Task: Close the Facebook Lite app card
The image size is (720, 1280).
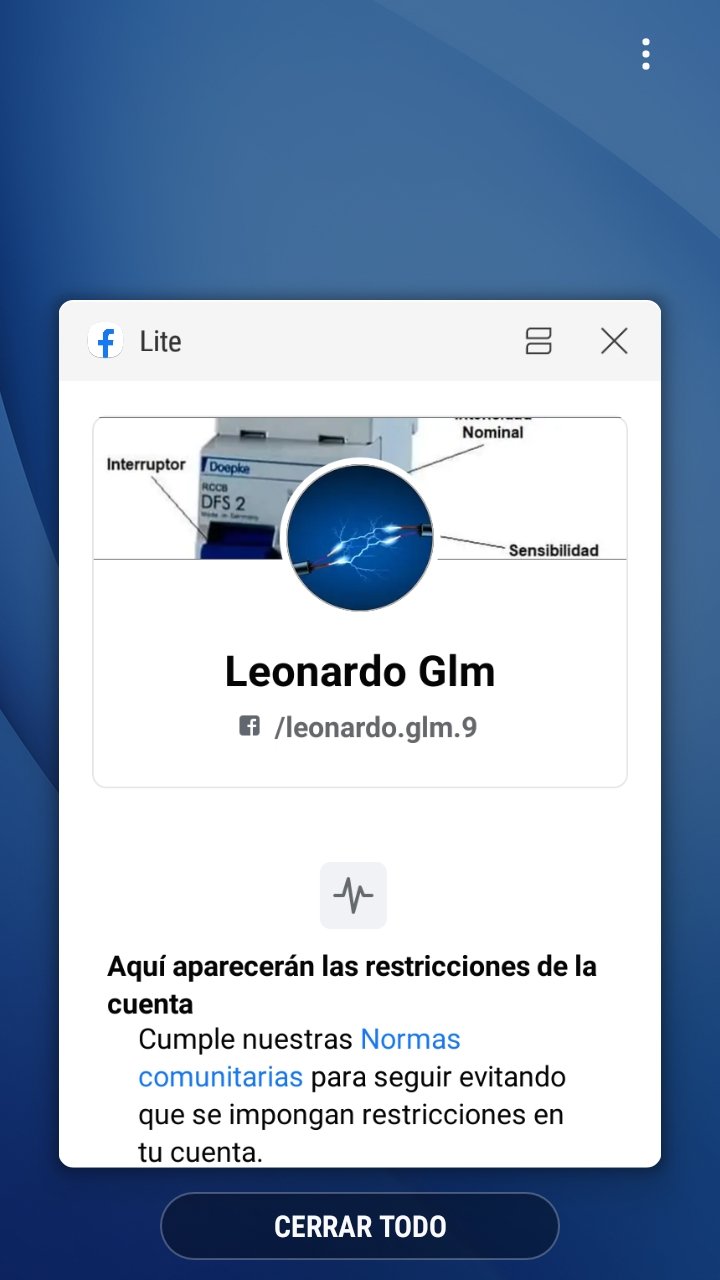Action: (x=614, y=341)
